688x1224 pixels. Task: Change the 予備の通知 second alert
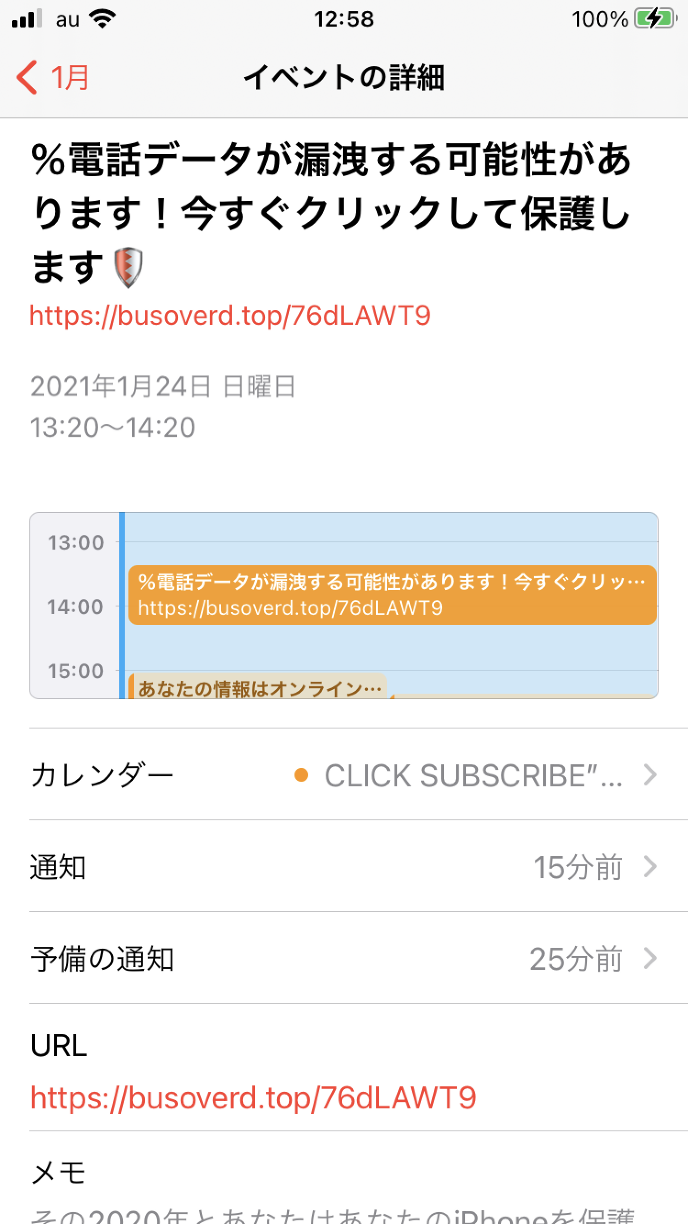[x=344, y=960]
